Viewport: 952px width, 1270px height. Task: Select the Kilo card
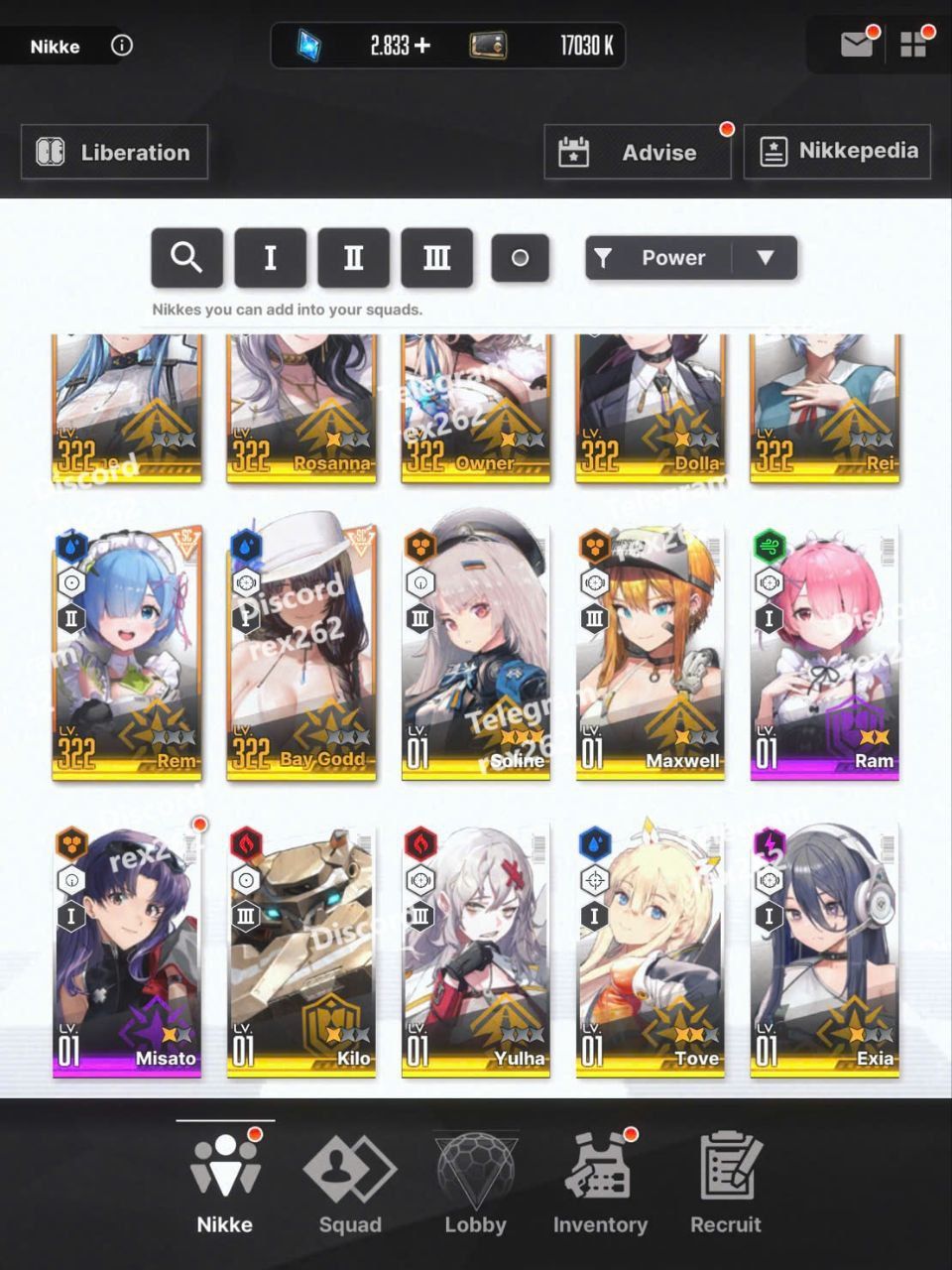[x=301, y=951]
